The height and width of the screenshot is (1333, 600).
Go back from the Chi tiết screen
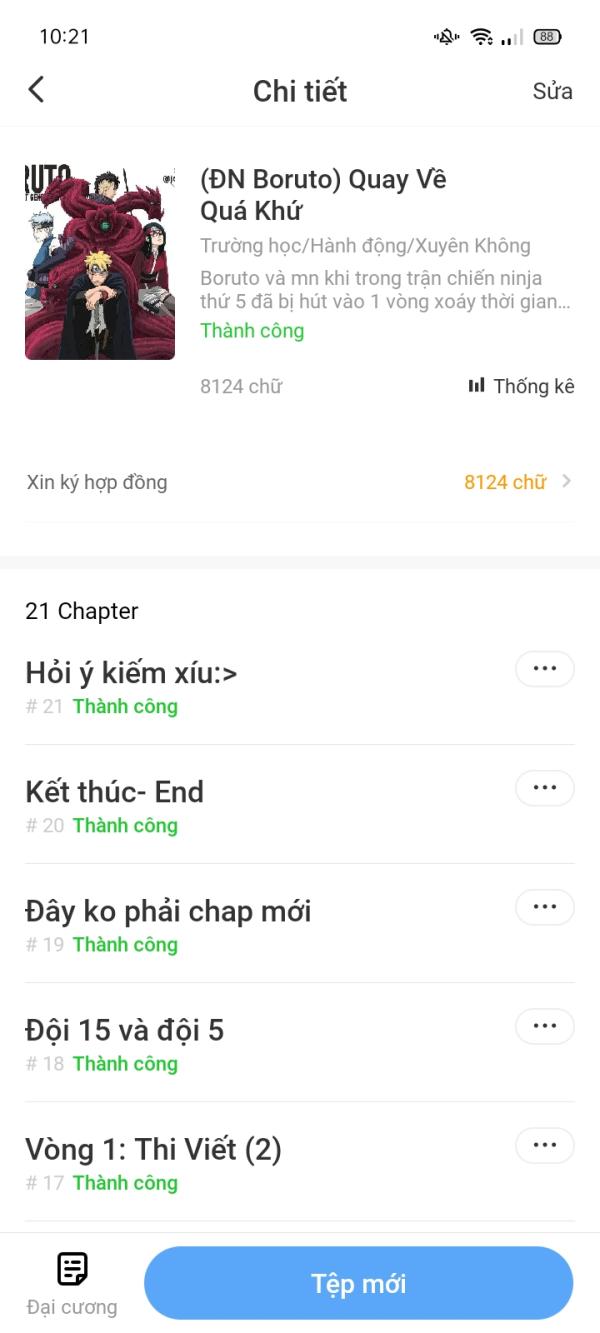pyautogui.click(x=36, y=90)
